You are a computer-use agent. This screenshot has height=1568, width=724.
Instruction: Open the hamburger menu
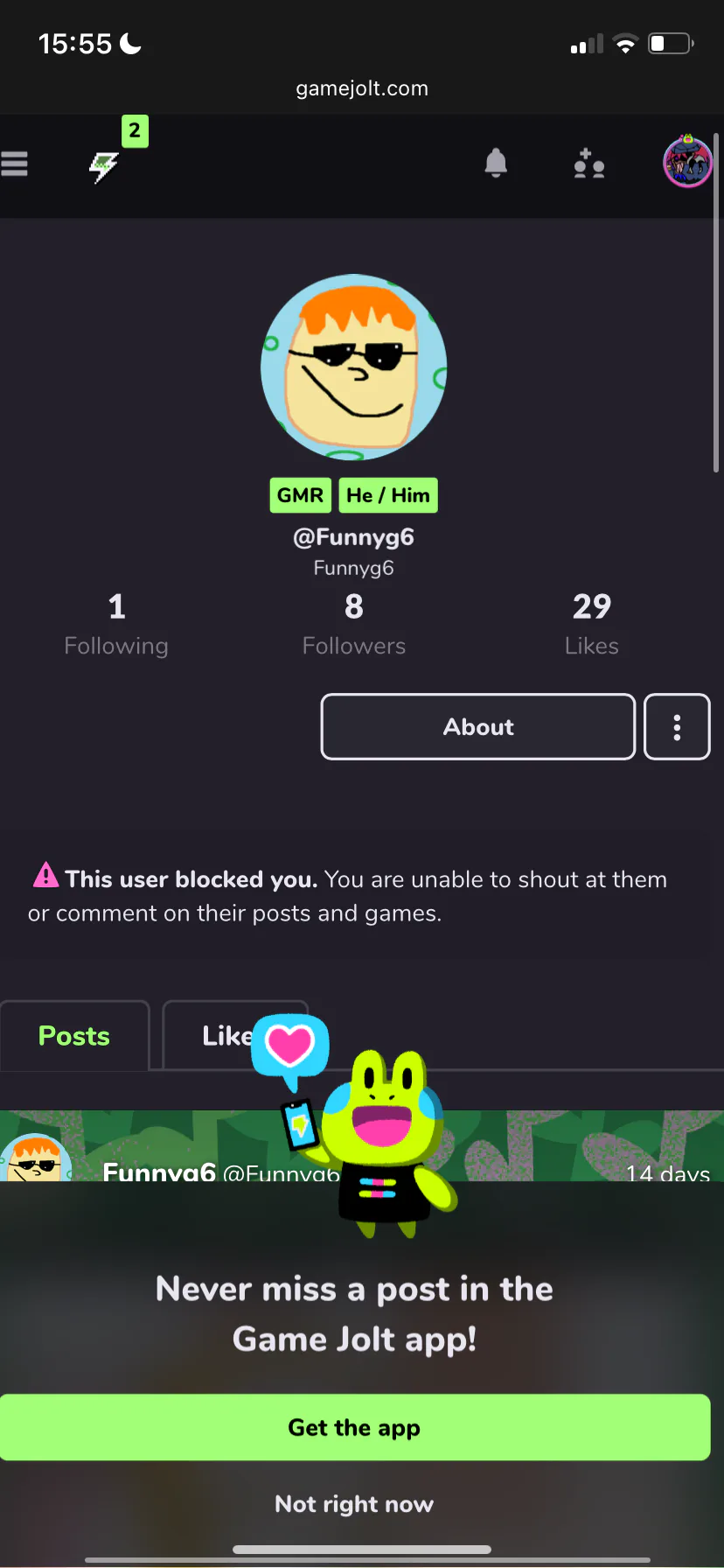pos(14,164)
